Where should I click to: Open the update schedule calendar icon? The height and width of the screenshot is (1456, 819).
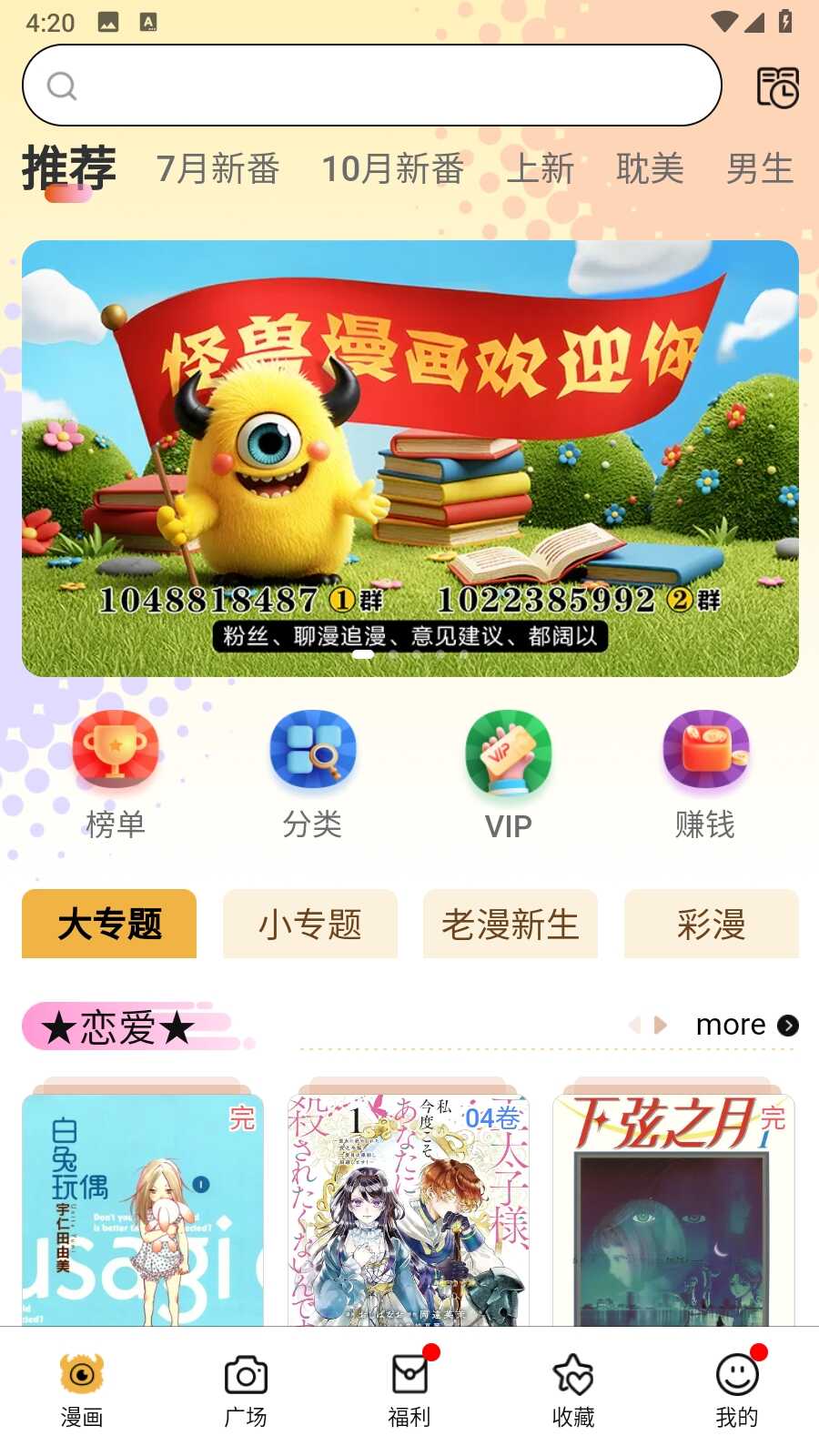(777, 87)
